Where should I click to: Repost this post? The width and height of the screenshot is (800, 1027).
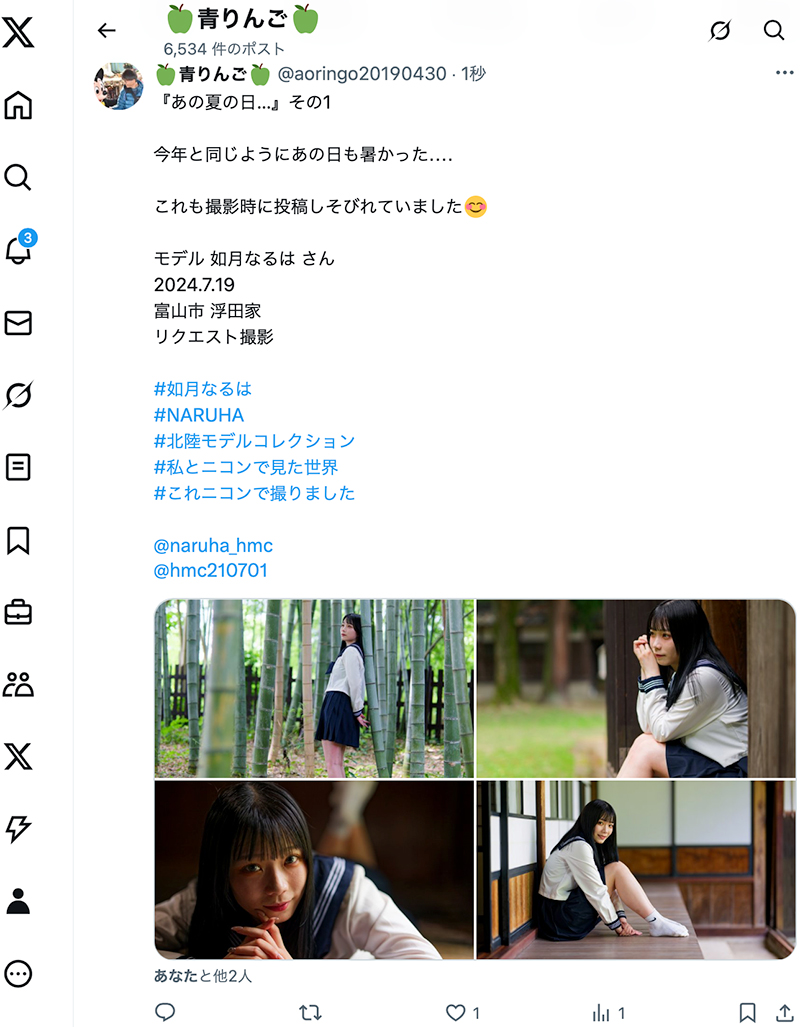[310, 1012]
